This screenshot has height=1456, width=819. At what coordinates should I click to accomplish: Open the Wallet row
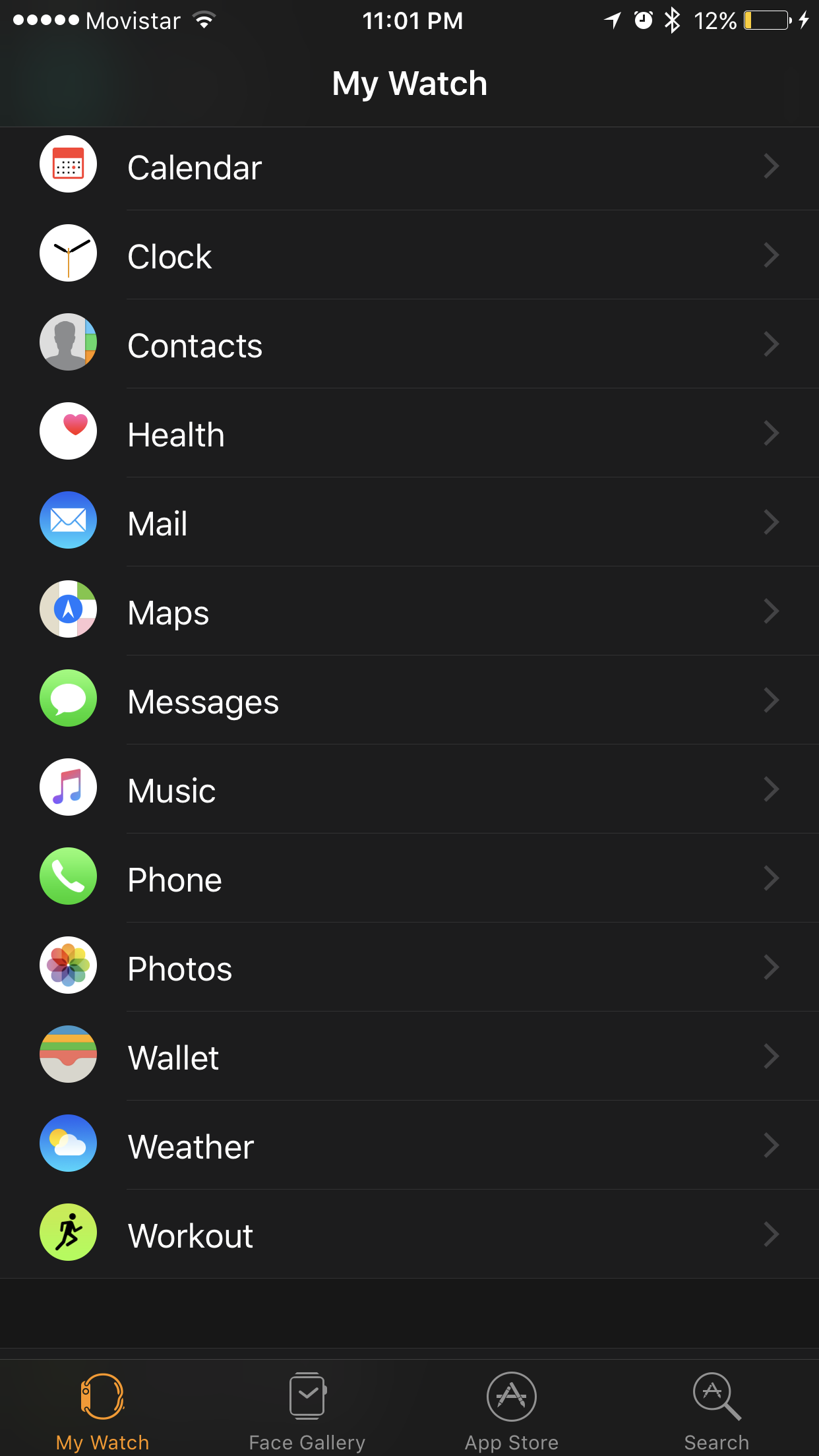[409, 1058]
